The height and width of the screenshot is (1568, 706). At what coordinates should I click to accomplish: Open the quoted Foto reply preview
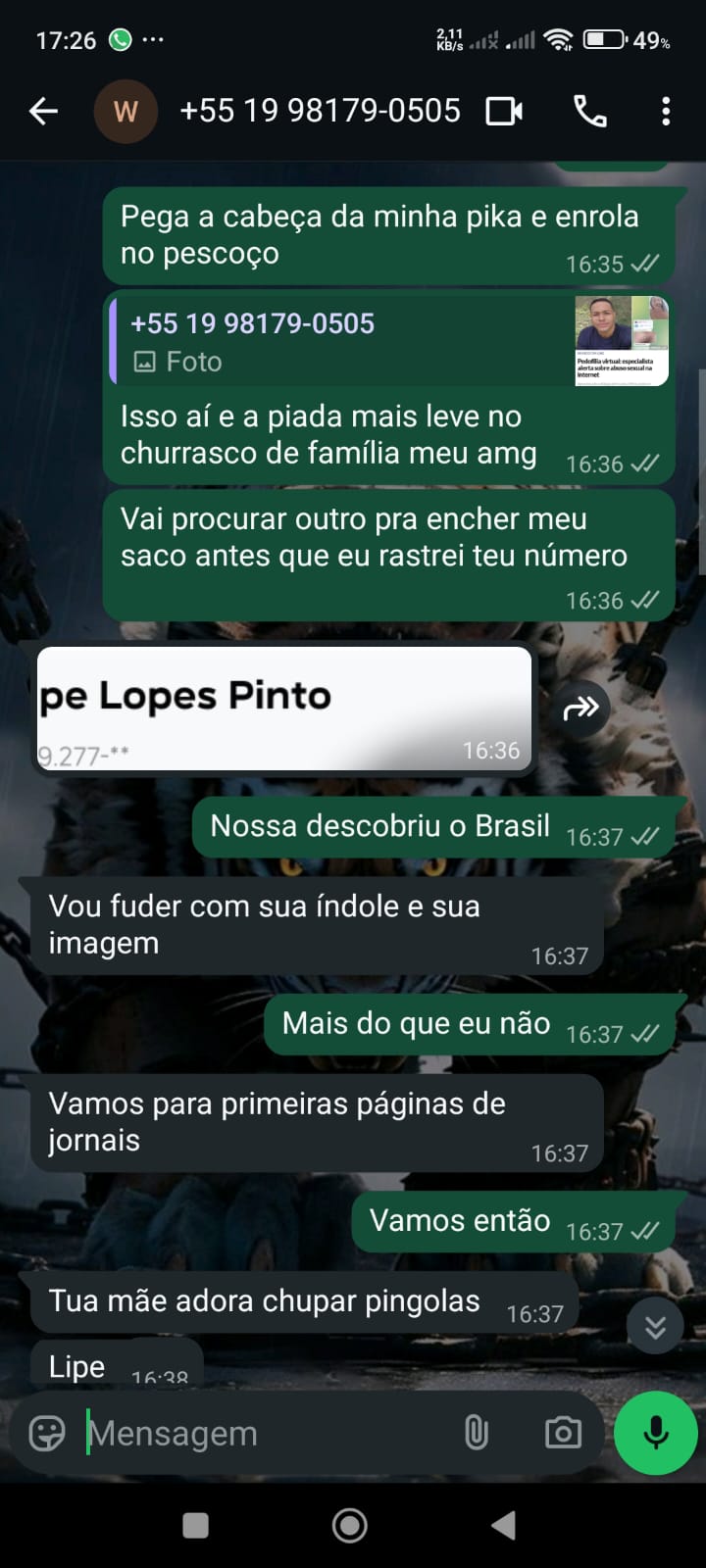click(389, 342)
